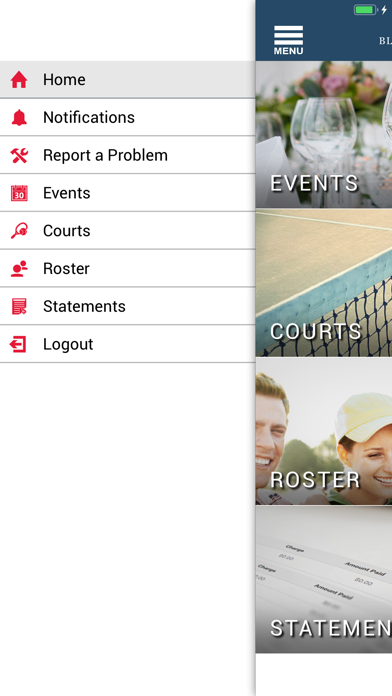Open Roster from the side menu

(127, 268)
